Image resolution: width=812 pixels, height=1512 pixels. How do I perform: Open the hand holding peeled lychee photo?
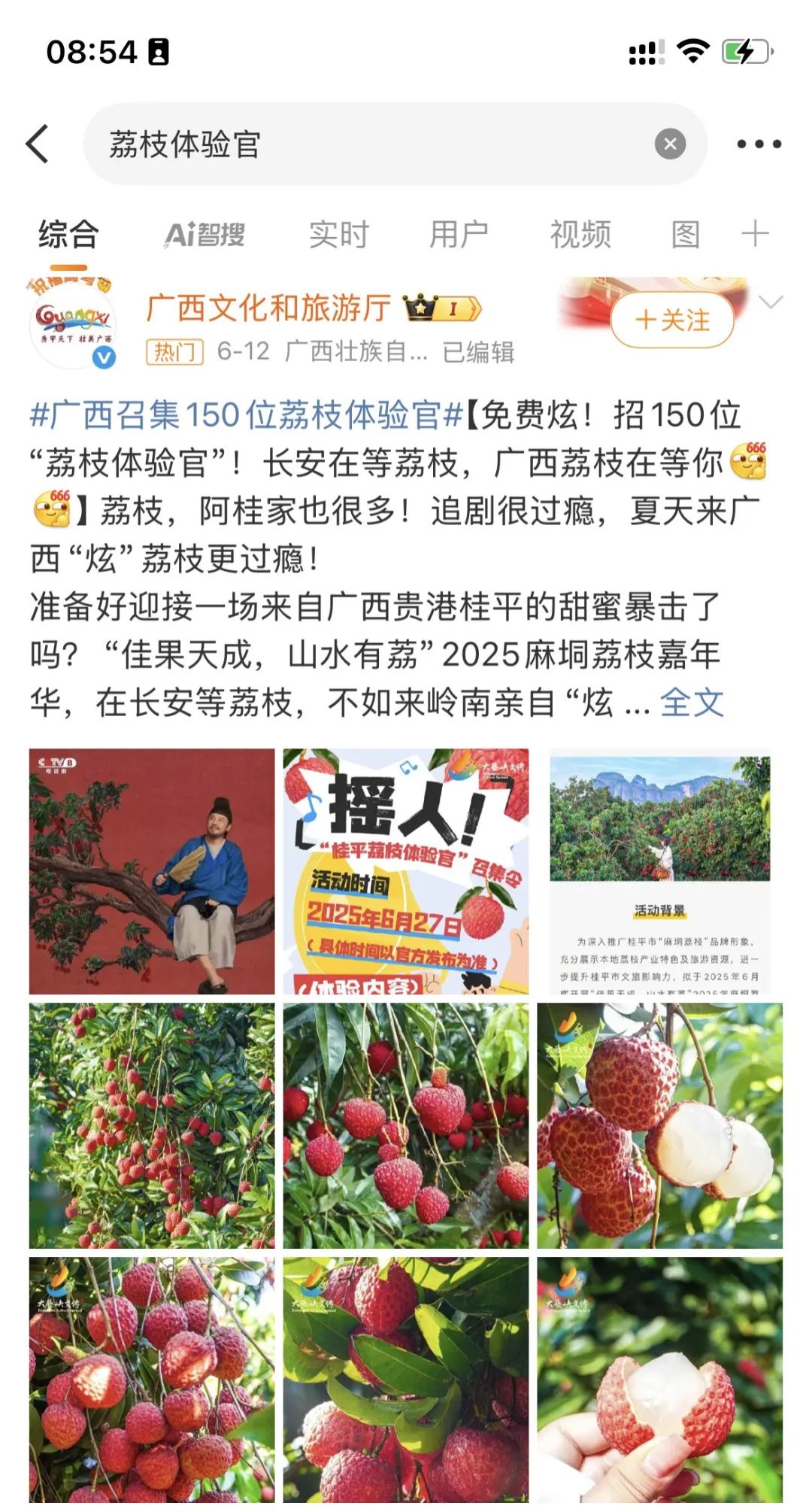659,1380
